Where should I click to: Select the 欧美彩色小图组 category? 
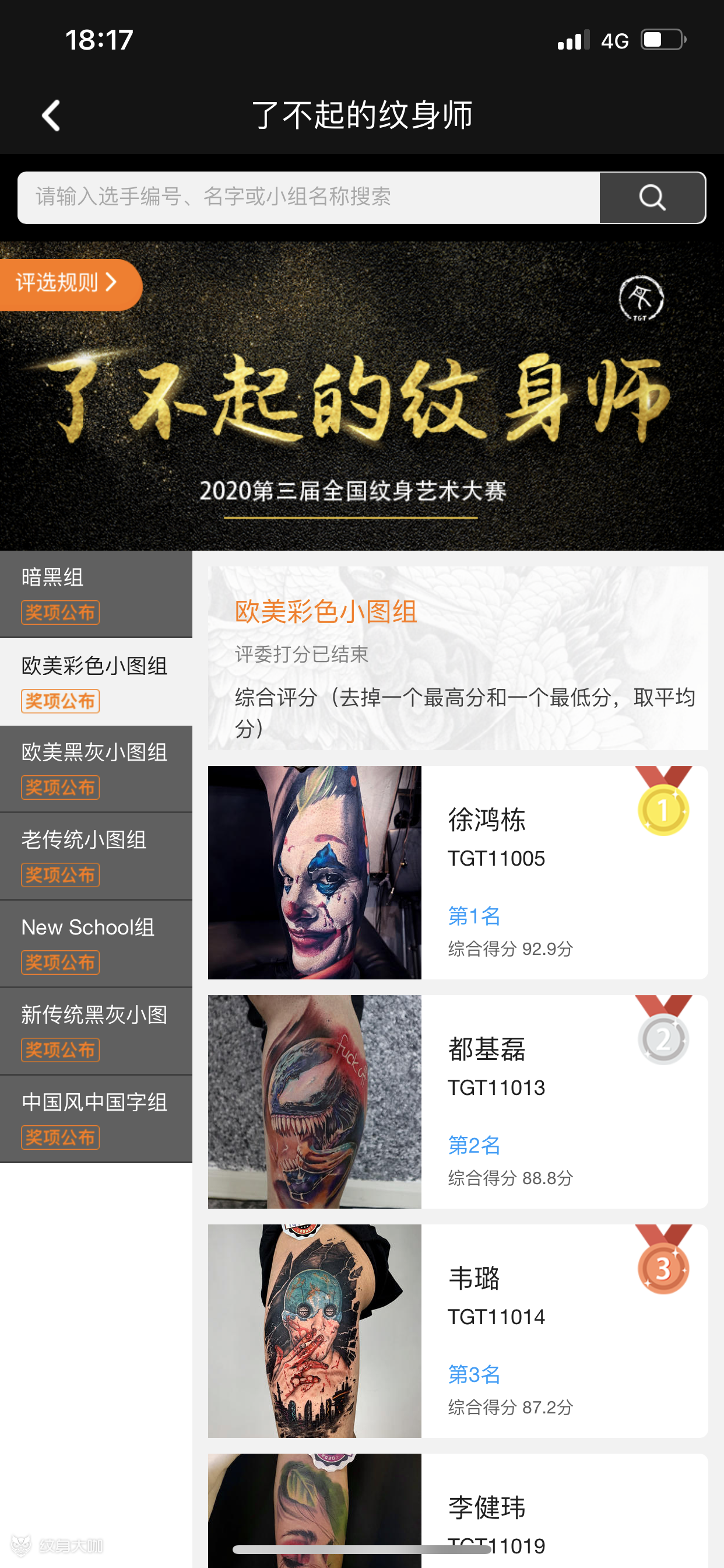[x=96, y=681]
